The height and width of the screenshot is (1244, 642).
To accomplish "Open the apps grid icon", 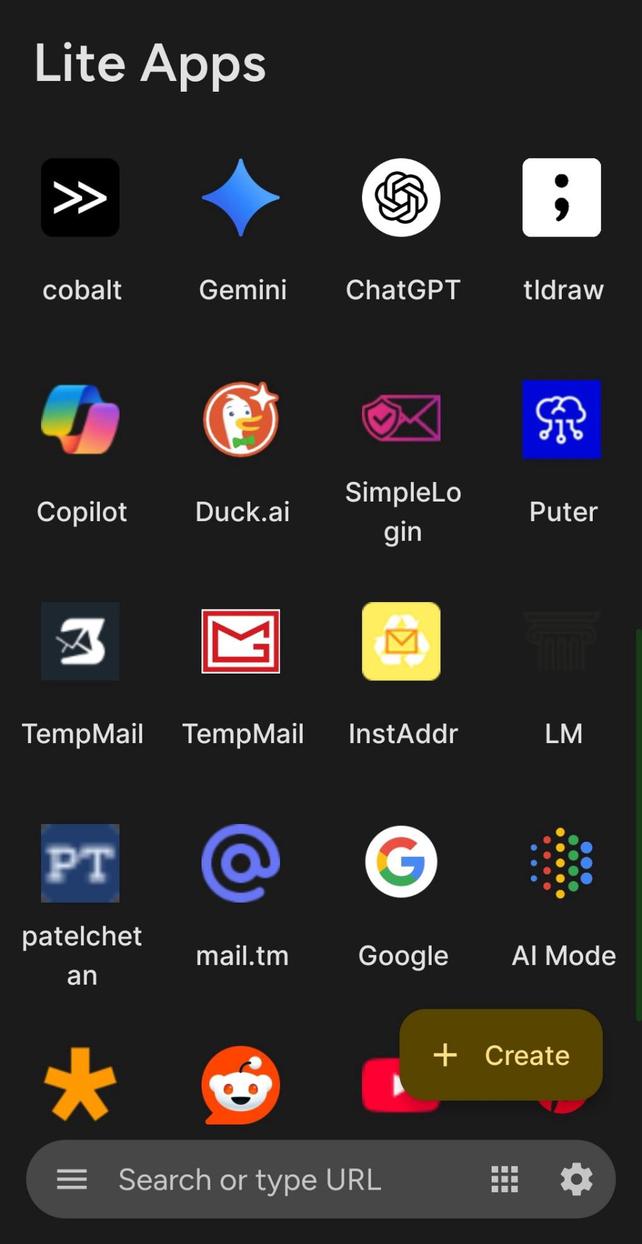I will coord(505,1180).
